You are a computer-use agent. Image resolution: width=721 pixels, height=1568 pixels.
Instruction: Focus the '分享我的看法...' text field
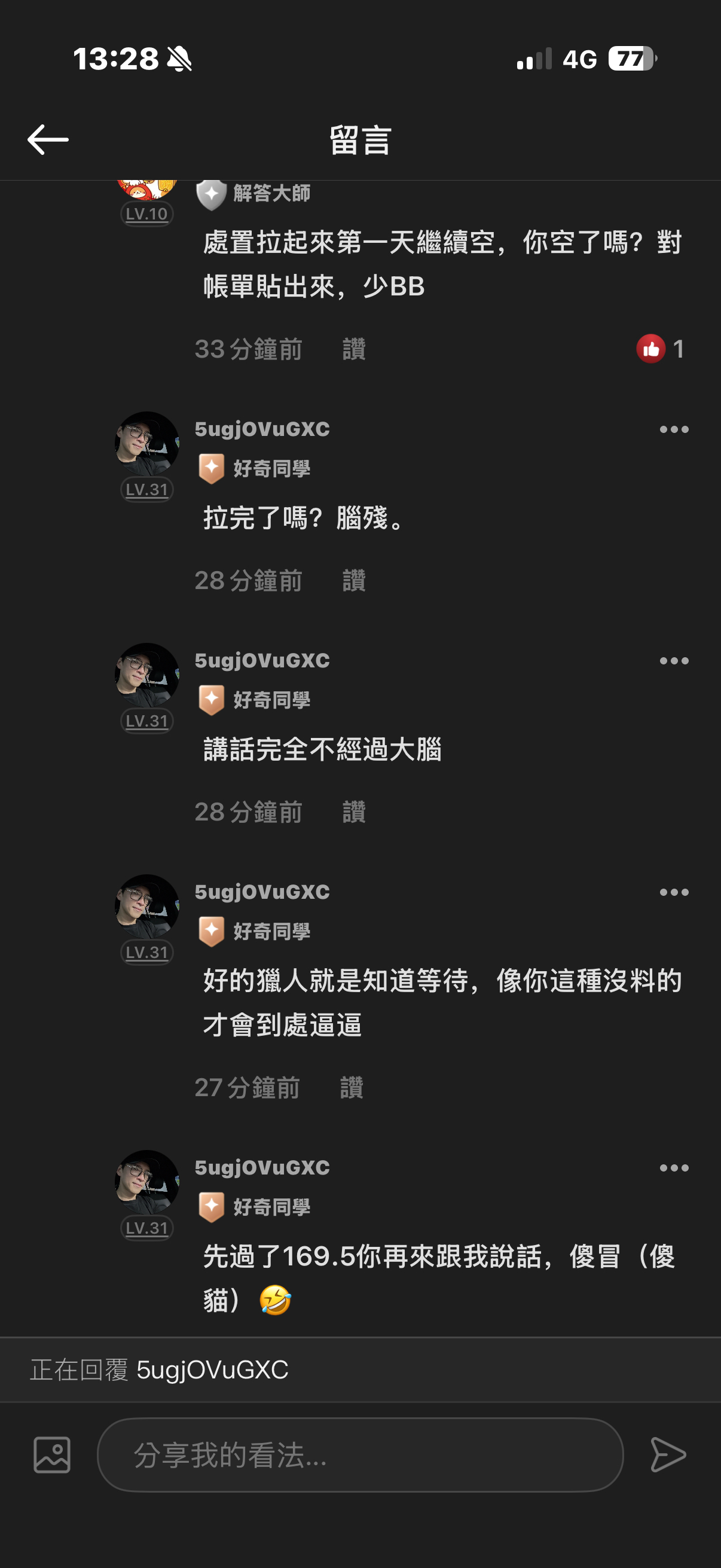pyautogui.click(x=359, y=1456)
